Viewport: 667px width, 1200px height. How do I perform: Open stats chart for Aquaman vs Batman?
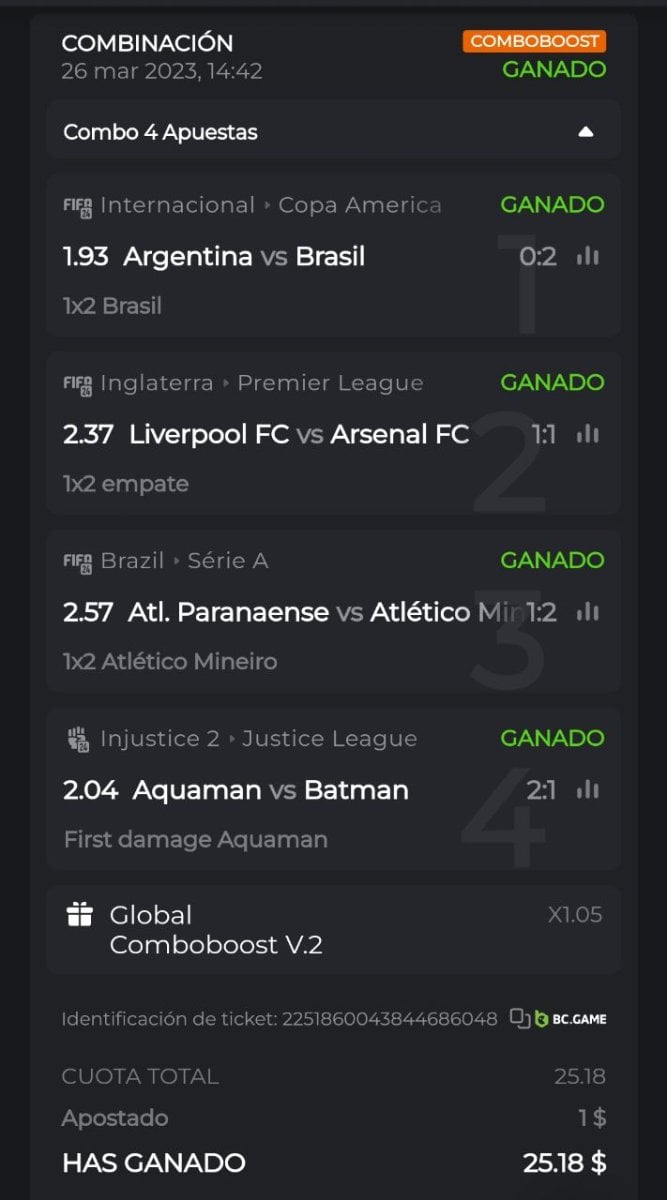click(588, 790)
